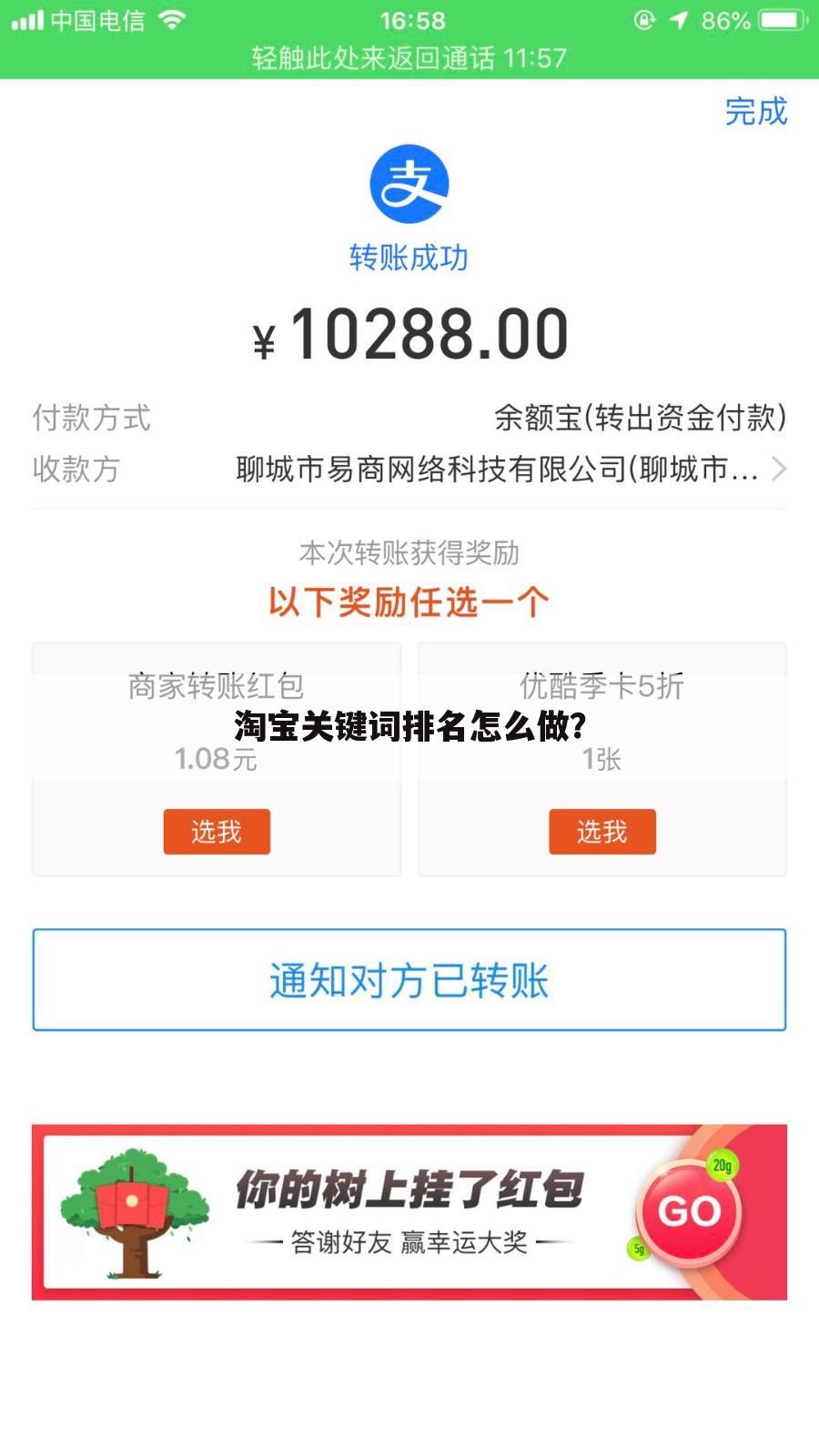Tap the GO button on the red envelope banner
819x1456 pixels.
click(692, 1211)
